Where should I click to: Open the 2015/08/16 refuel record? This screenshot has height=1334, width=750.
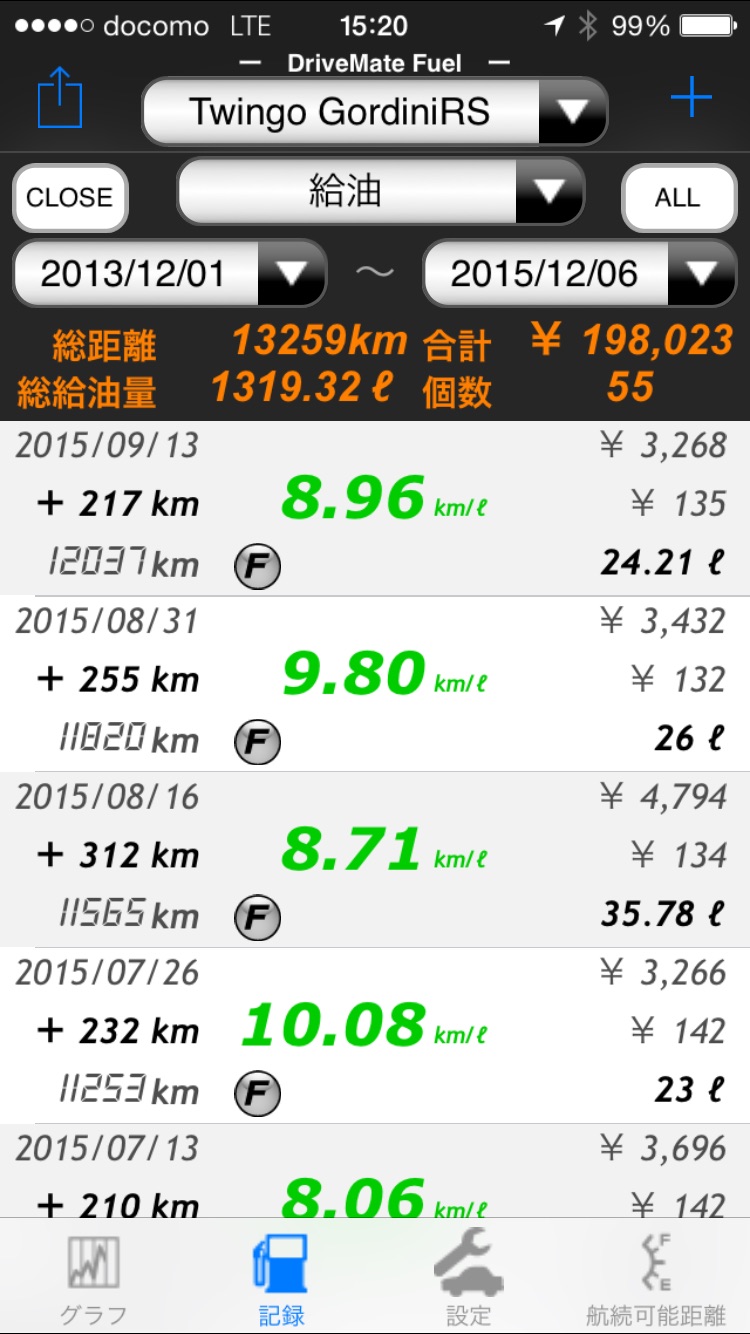pyautogui.click(x=375, y=860)
